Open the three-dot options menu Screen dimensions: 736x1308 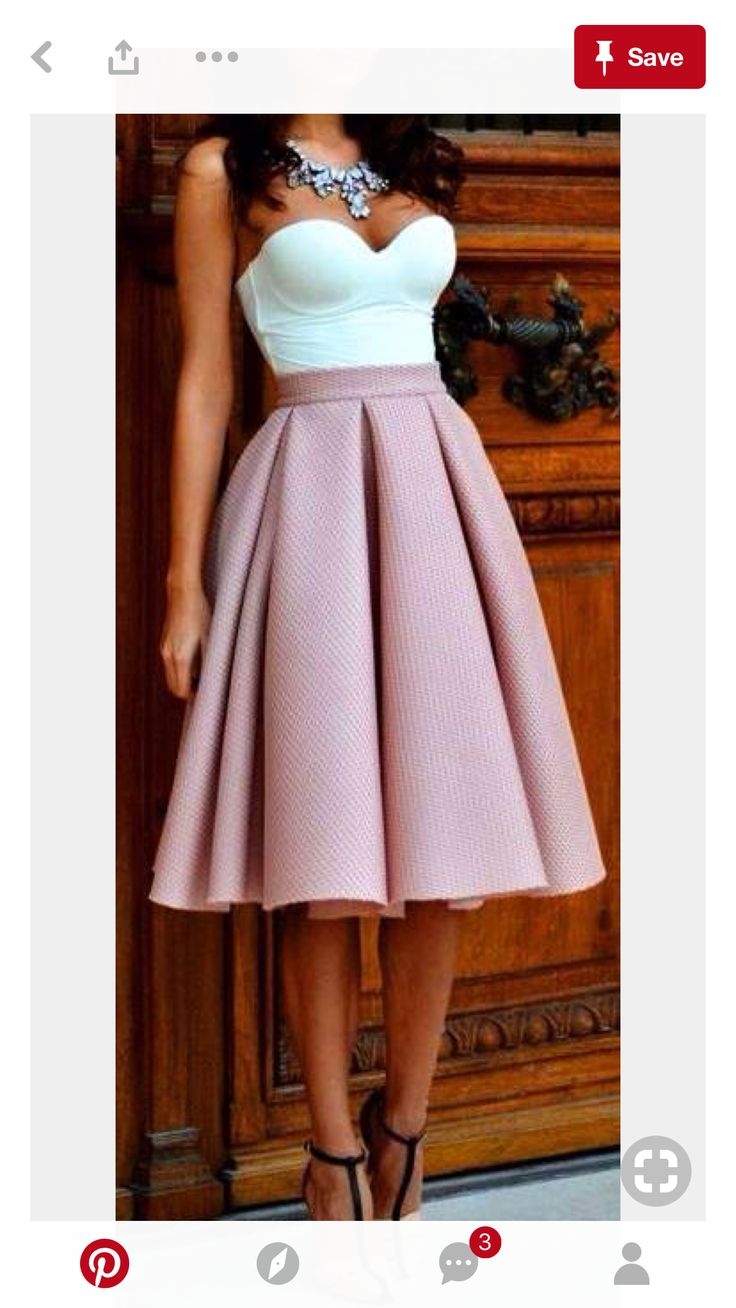216,57
